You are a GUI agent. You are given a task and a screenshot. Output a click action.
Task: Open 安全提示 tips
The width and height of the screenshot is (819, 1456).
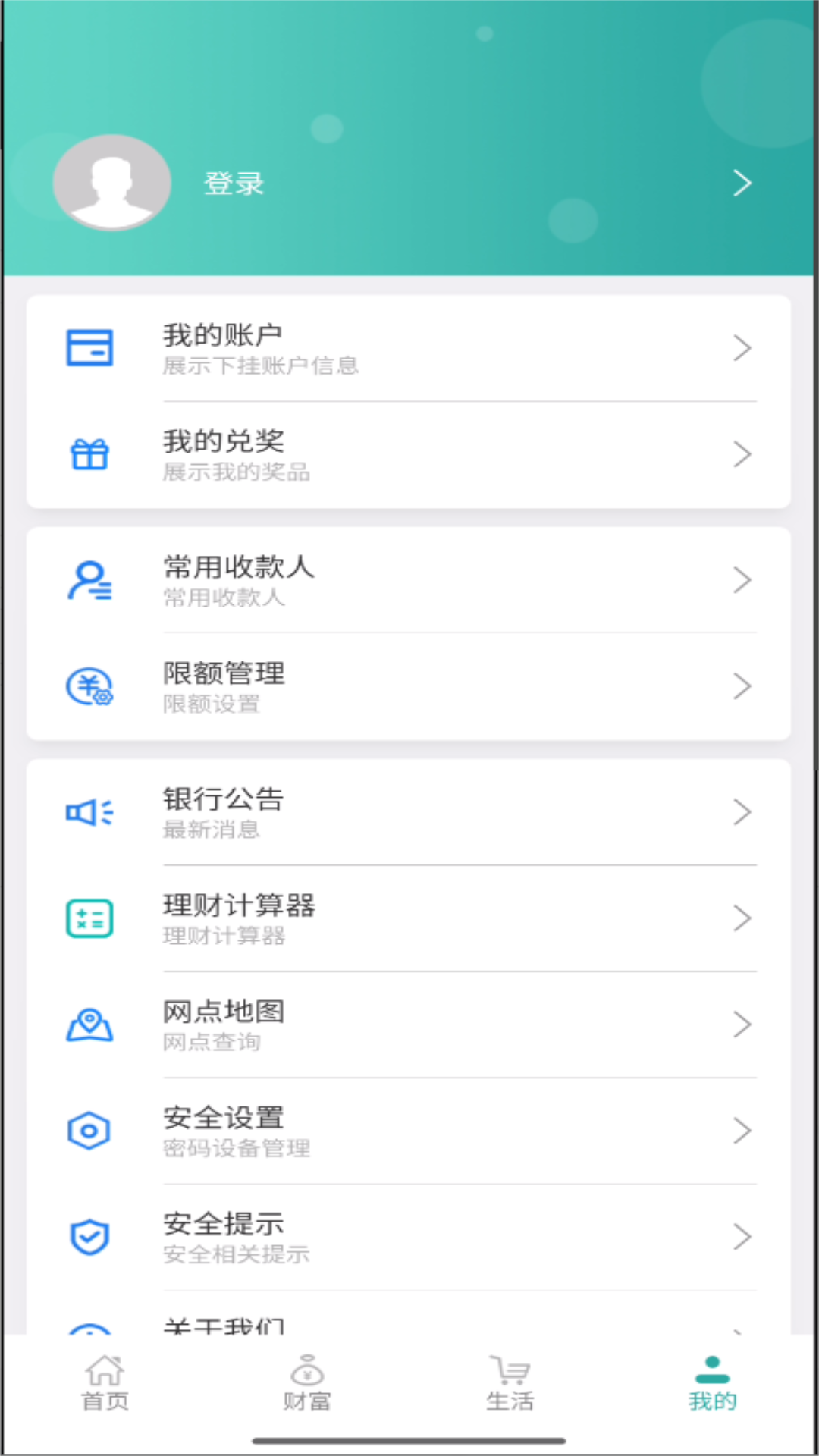click(x=408, y=1238)
